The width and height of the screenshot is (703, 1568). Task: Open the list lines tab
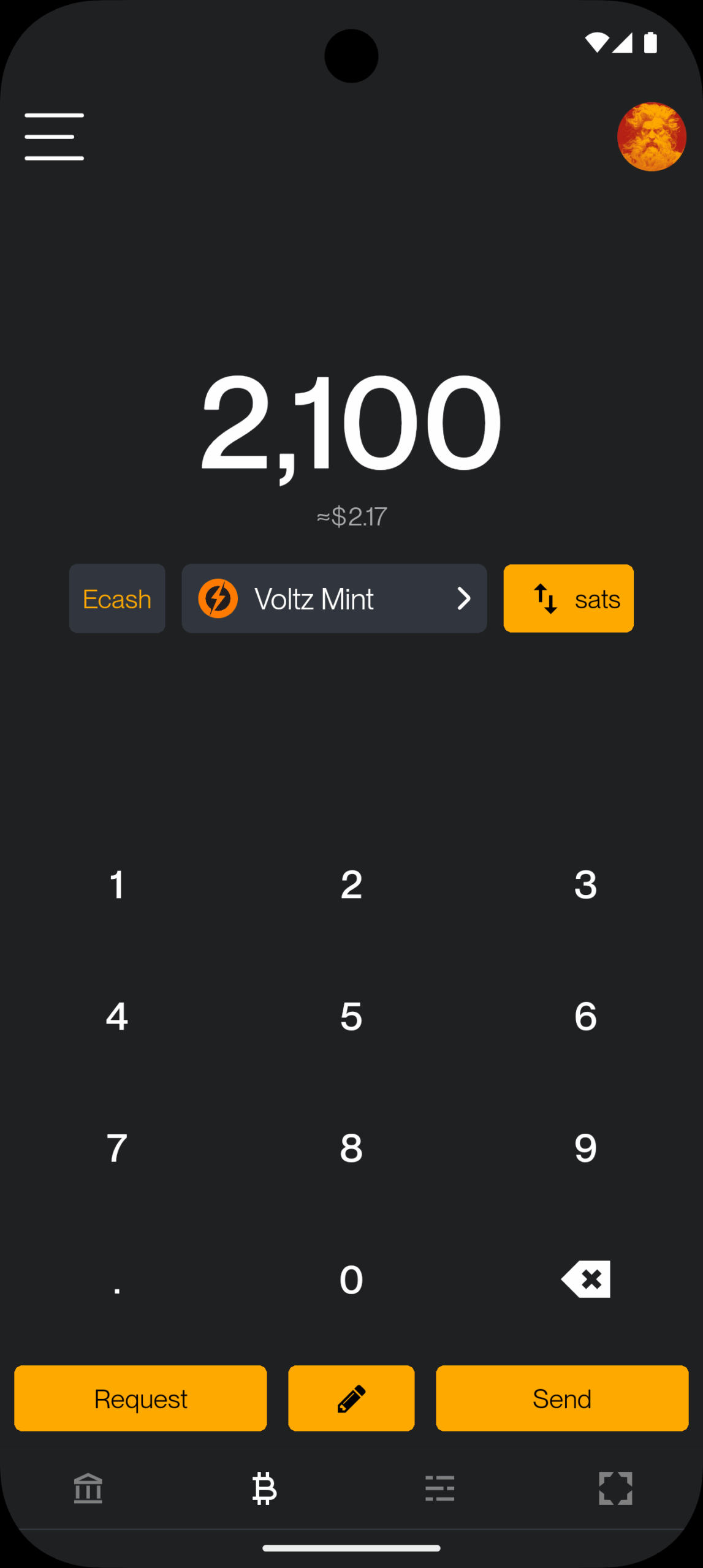tap(439, 1488)
